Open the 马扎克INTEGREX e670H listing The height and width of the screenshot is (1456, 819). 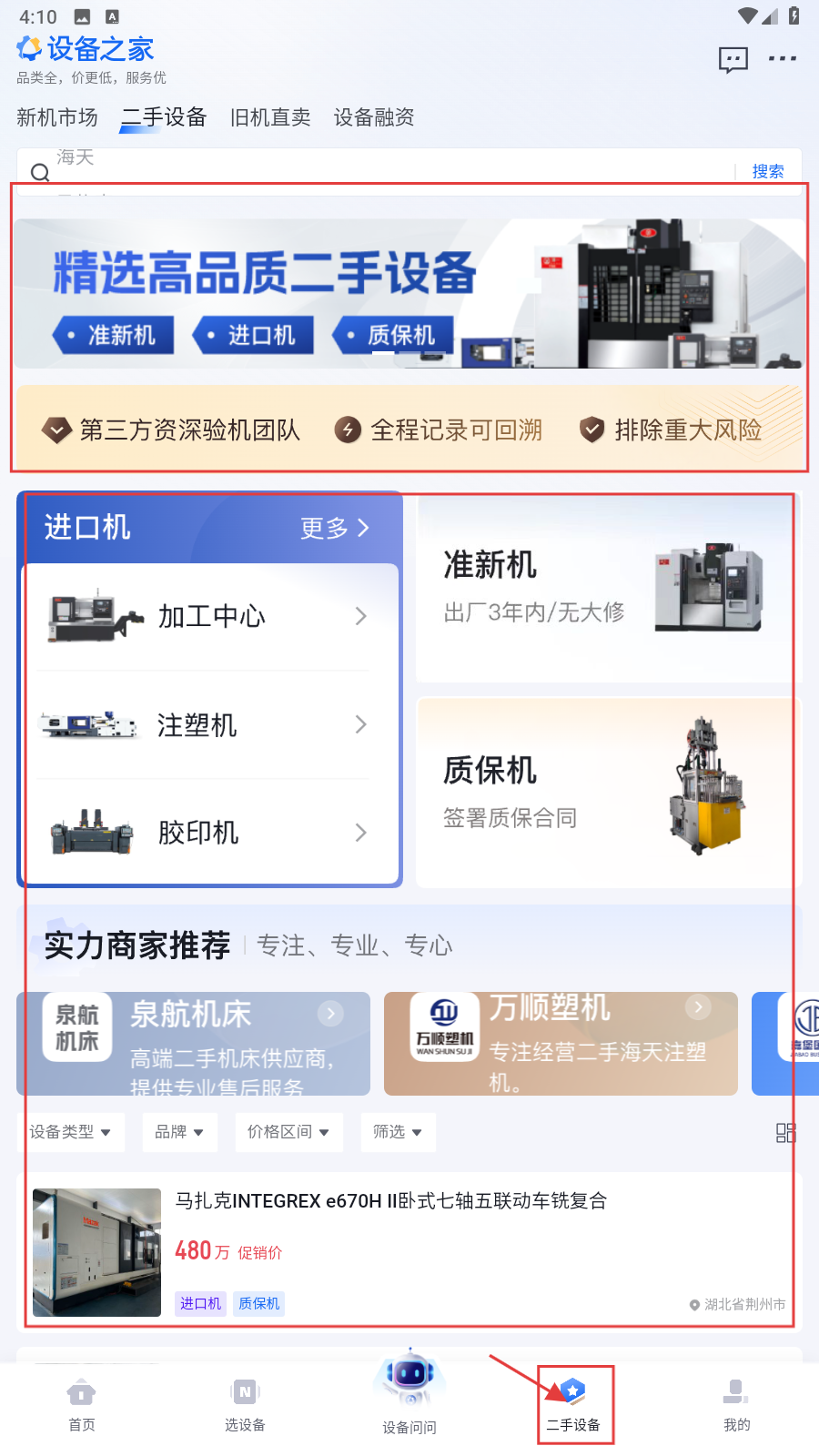409,1252
